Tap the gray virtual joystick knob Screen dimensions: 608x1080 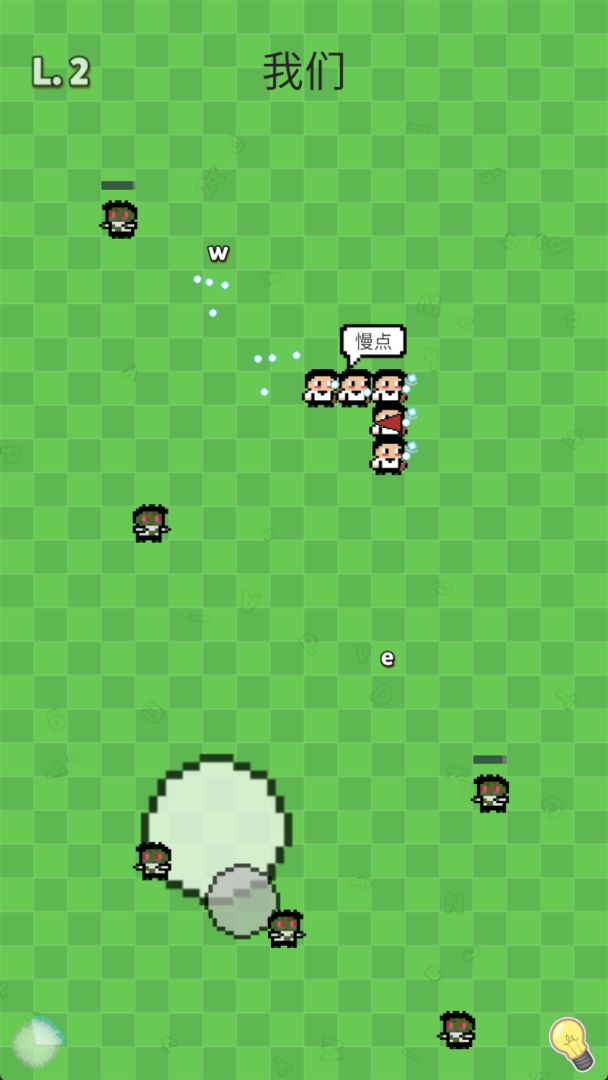click(x=241, y=901)
